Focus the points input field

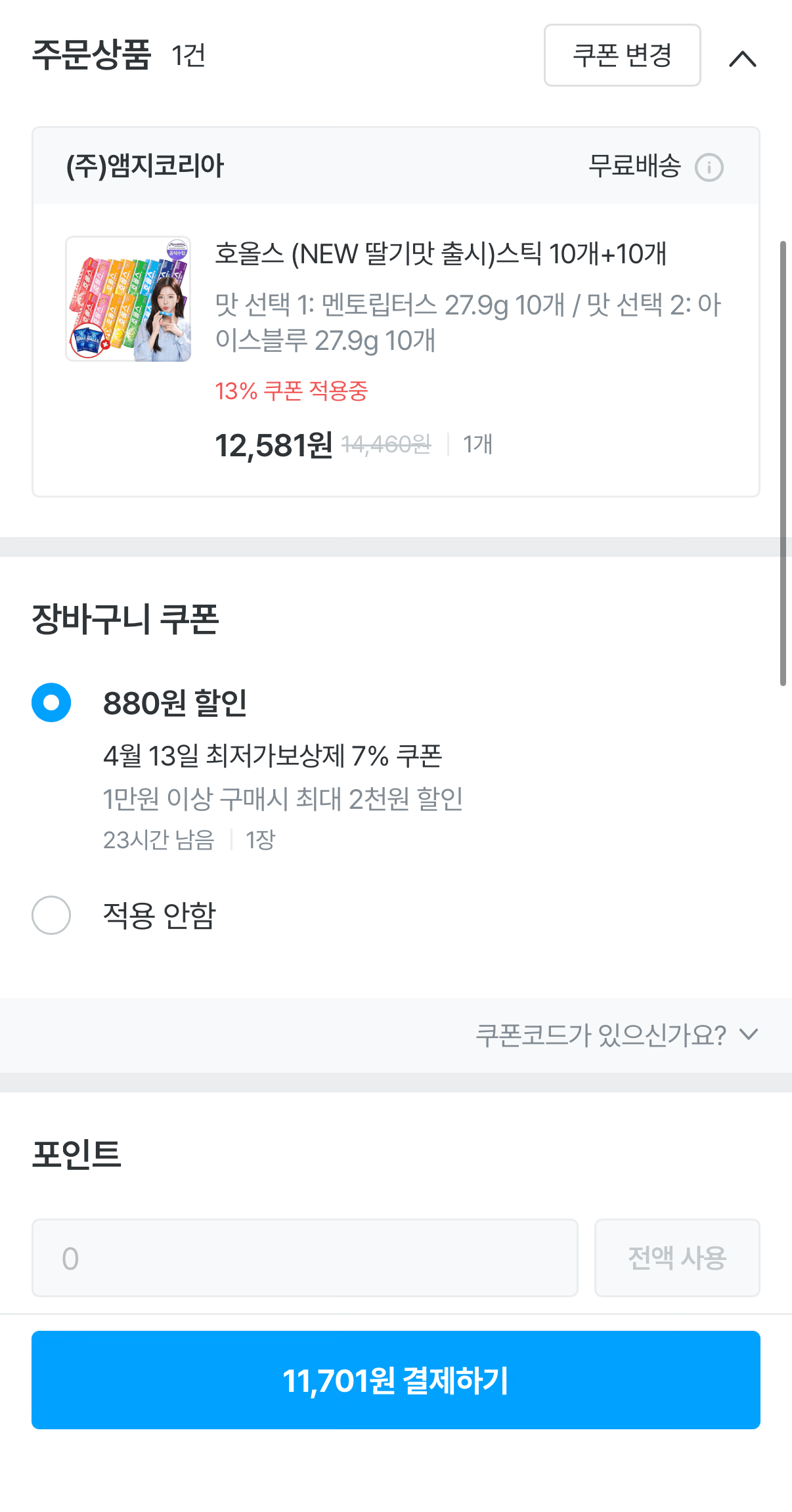click(305, 1258)
